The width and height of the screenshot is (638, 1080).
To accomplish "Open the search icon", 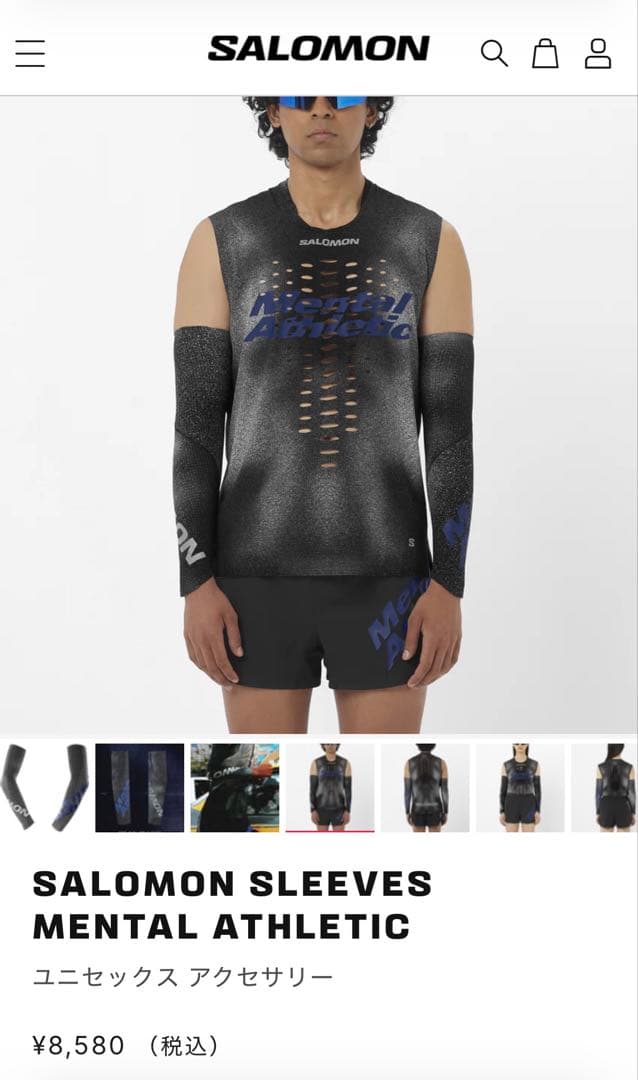I will click(494, 52).
